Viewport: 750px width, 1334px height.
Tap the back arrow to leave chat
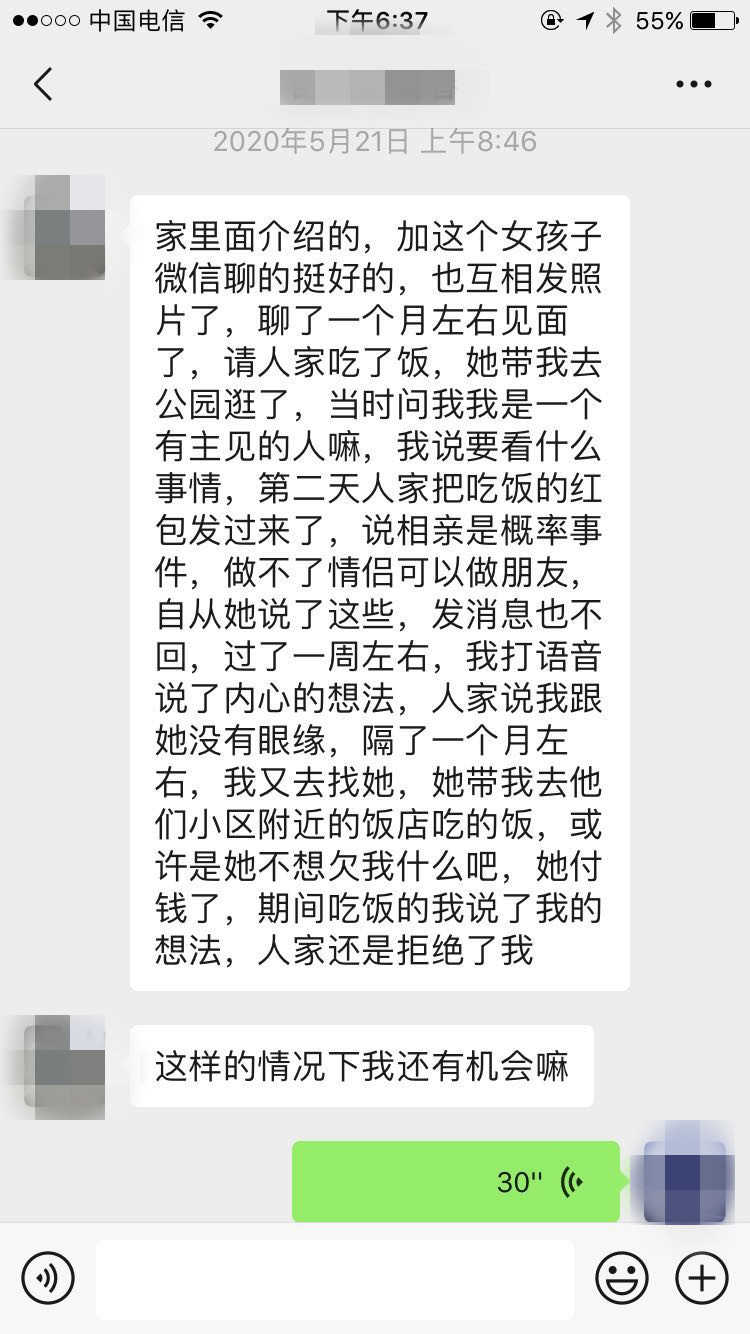click(42, 84)
